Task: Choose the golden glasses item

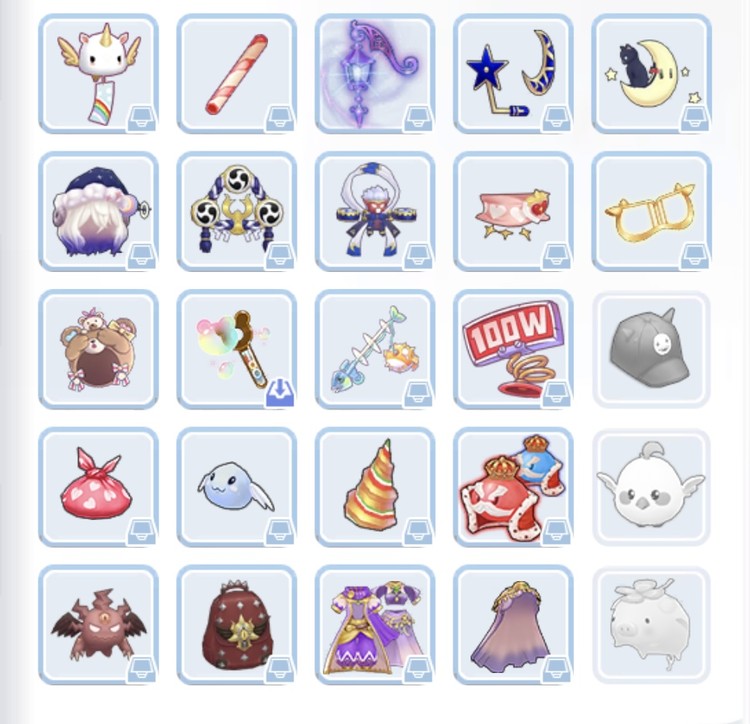Action: pos(650,211)
